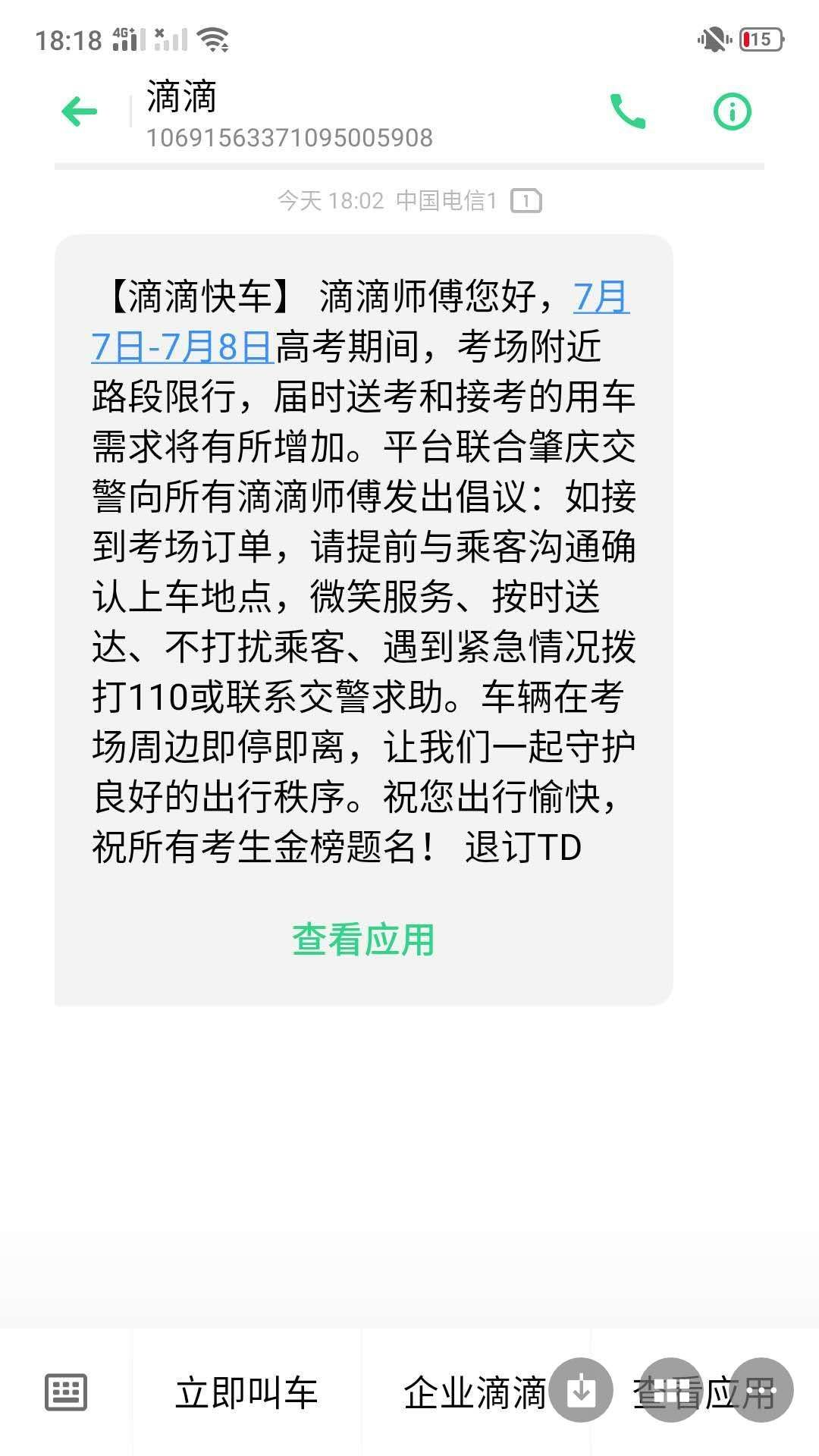Tap the 今天 18:02 timestamp label
The height and width of the screenshot is (1456, 819).
tap(330, 202)
